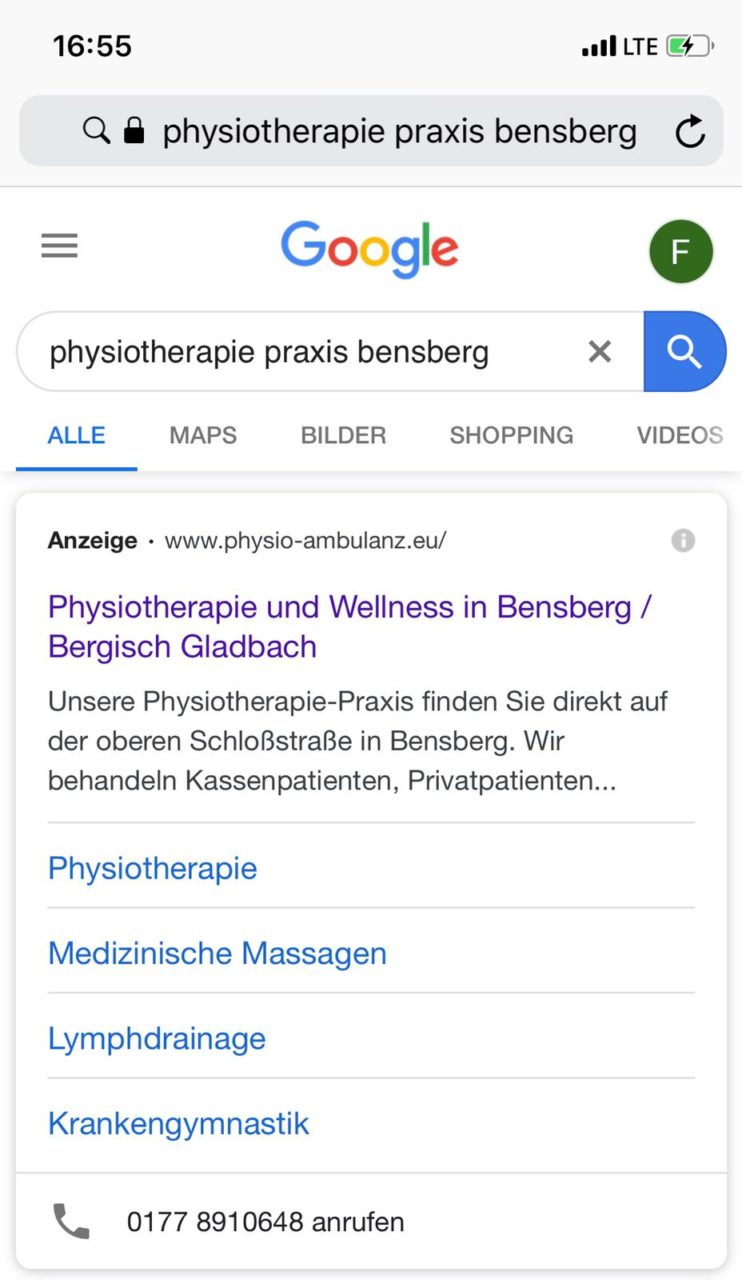The height and width of the screenshot is (1280, 742).
Task: Tap the browser address bar
Action: (x=371, y=131)
